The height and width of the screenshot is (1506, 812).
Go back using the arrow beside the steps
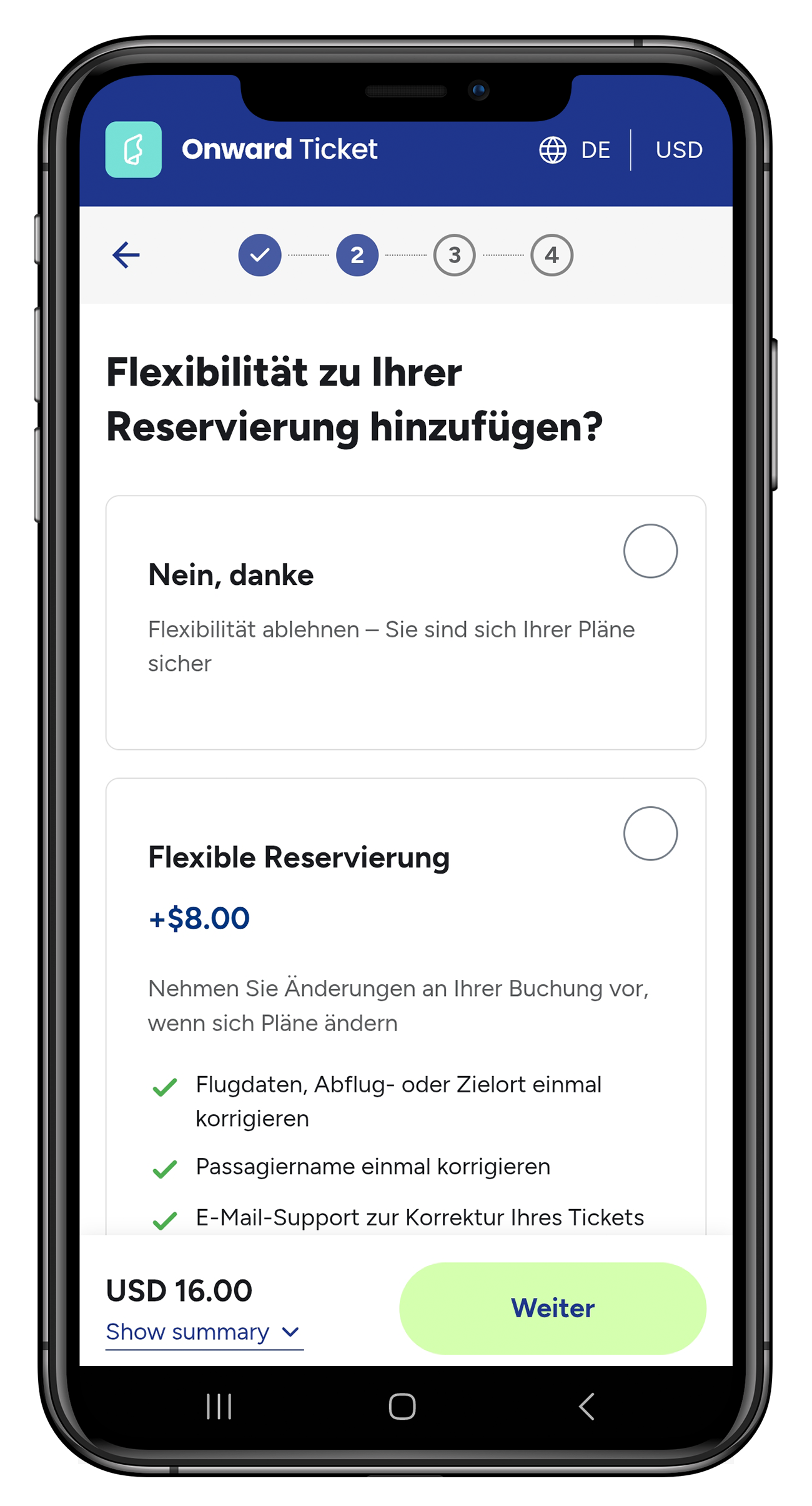(x=126, y=255)
